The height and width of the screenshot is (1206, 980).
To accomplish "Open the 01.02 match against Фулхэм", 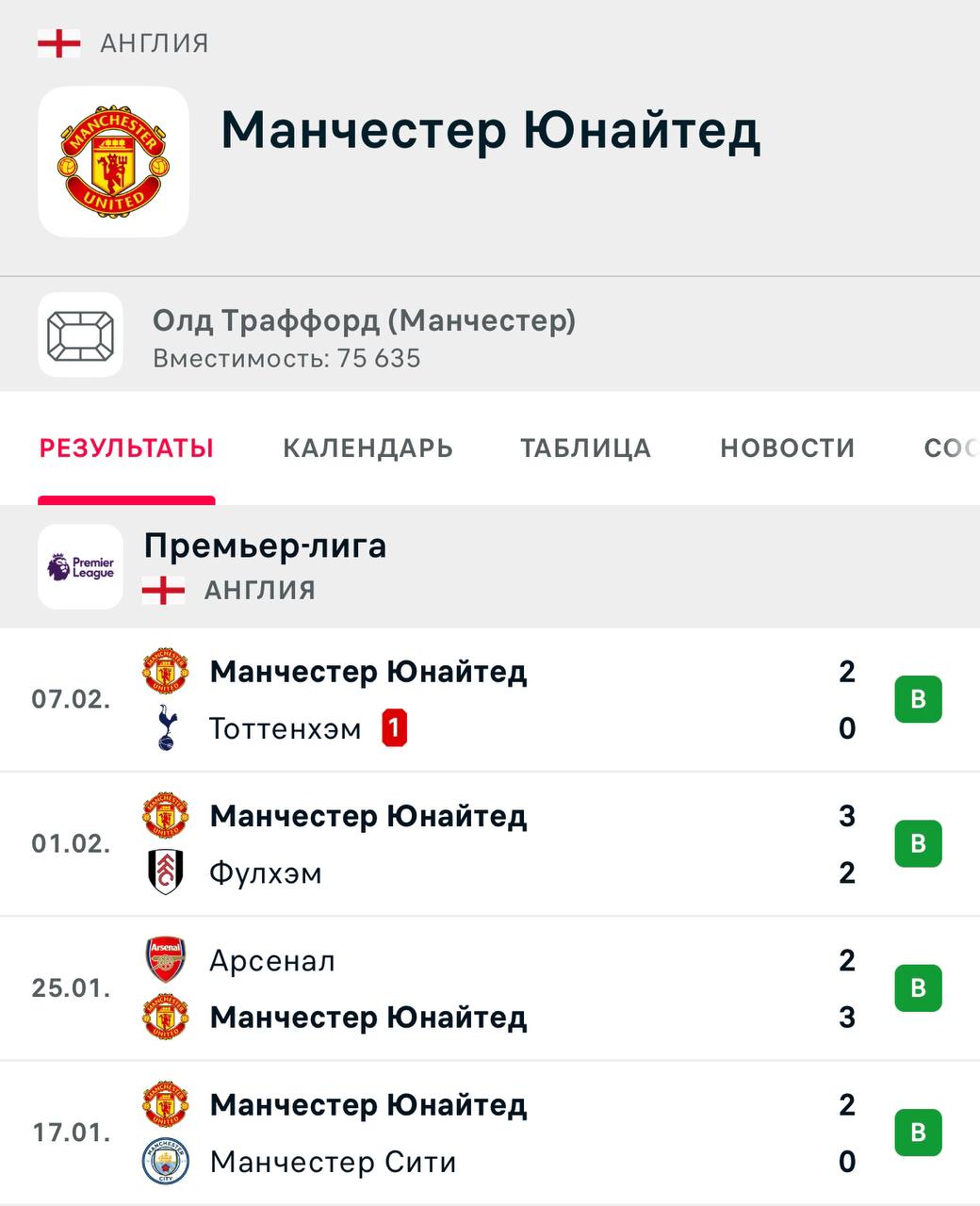I will [490, 844].
